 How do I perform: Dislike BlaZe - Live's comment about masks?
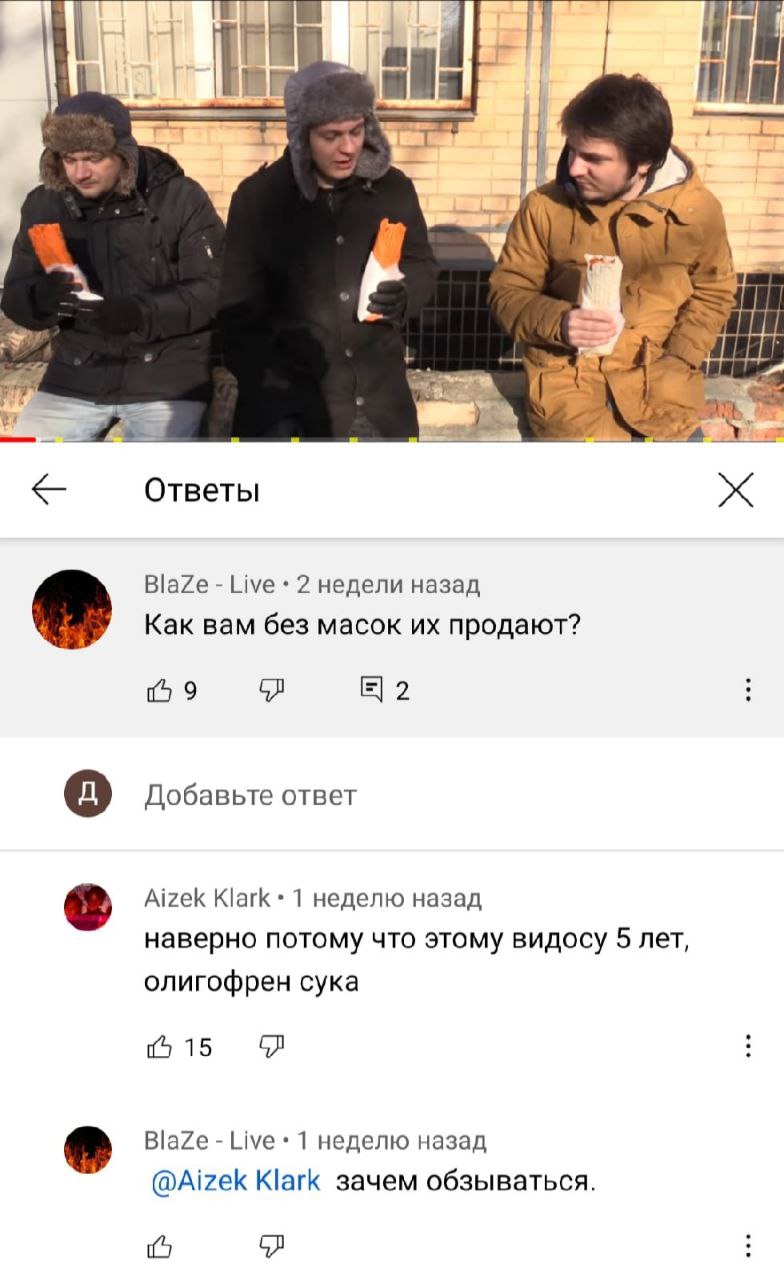(x=272, y=690)
